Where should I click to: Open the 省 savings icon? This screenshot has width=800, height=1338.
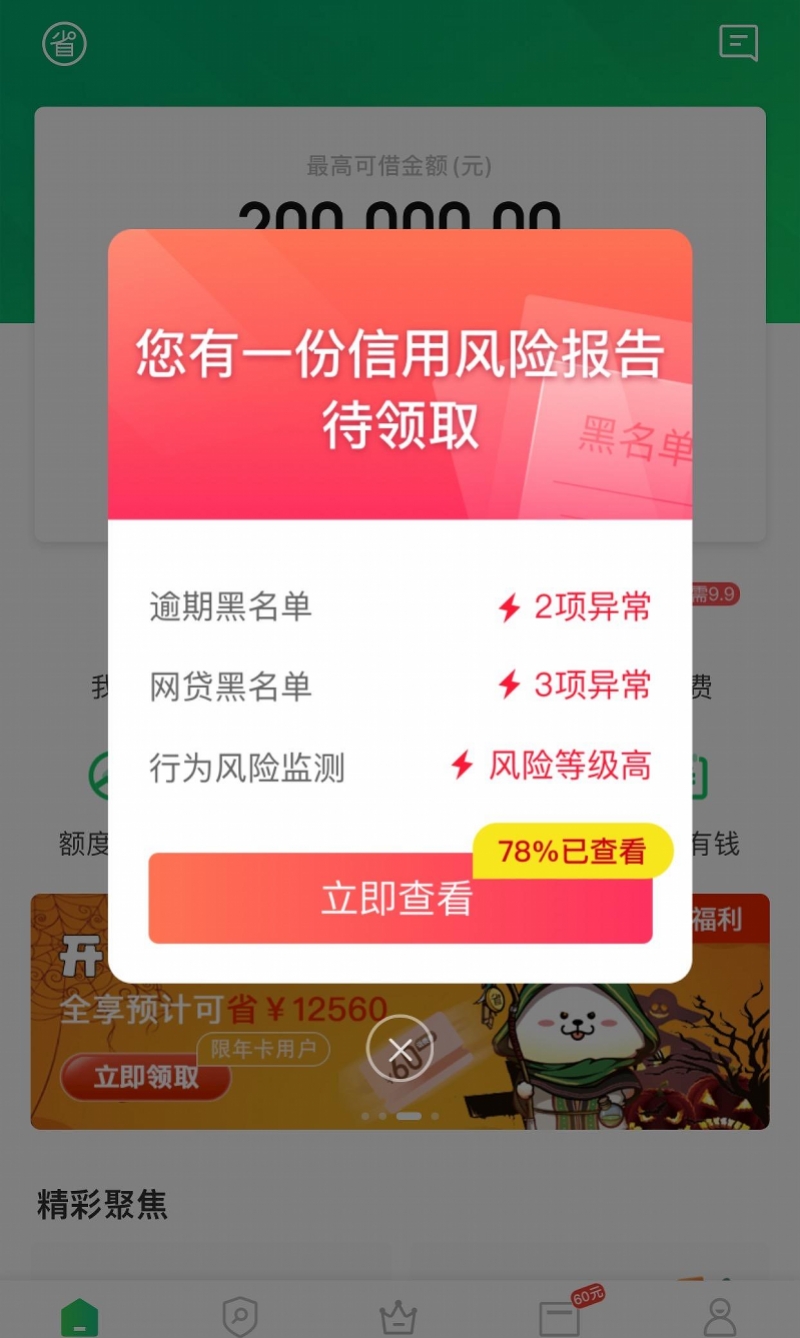pyautogui.click(x=64, y=44)
